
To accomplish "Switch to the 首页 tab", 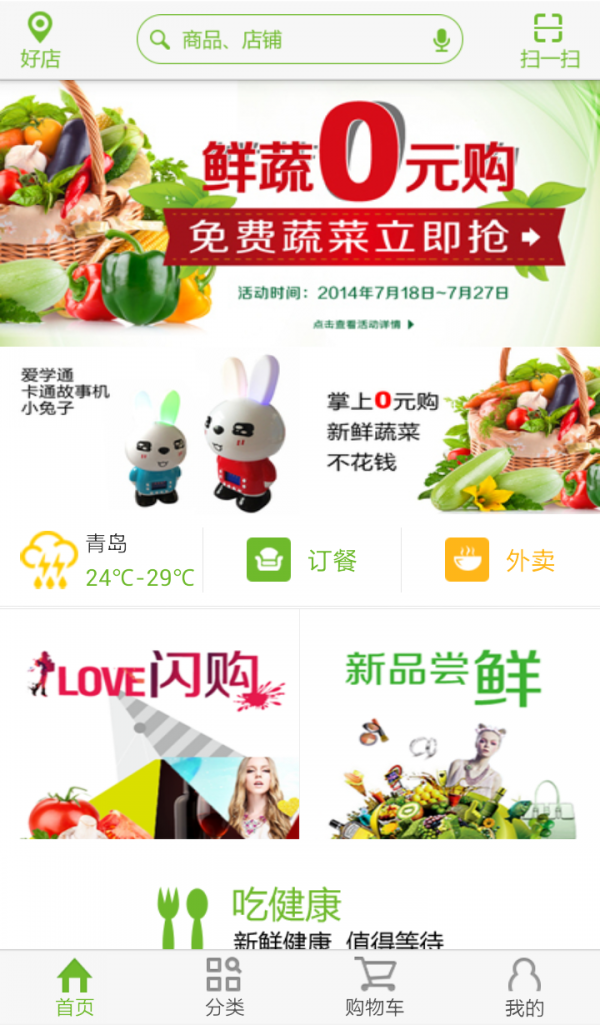I will [74, 988].
